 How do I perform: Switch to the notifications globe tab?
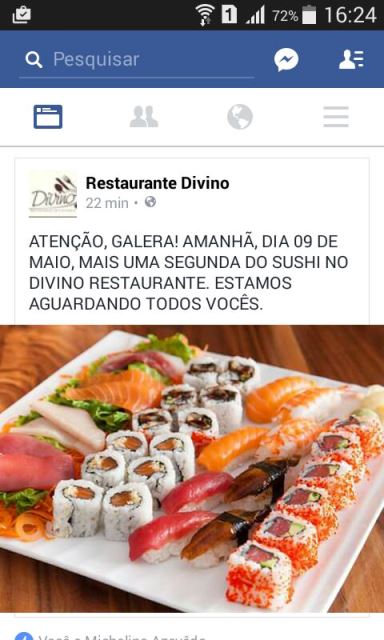point(240,117)
